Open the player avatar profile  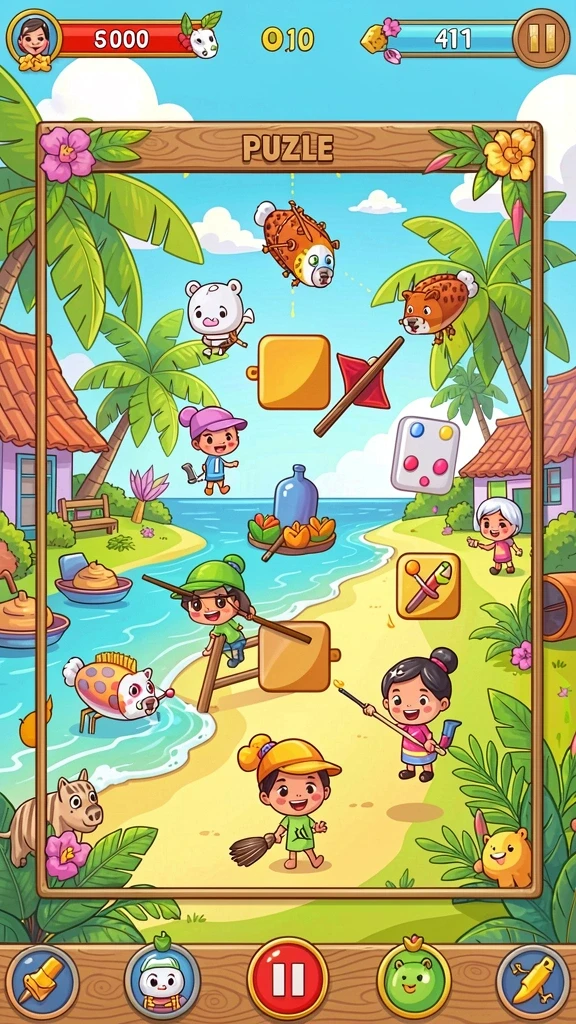pyautogui.click(x=33, y=38)
